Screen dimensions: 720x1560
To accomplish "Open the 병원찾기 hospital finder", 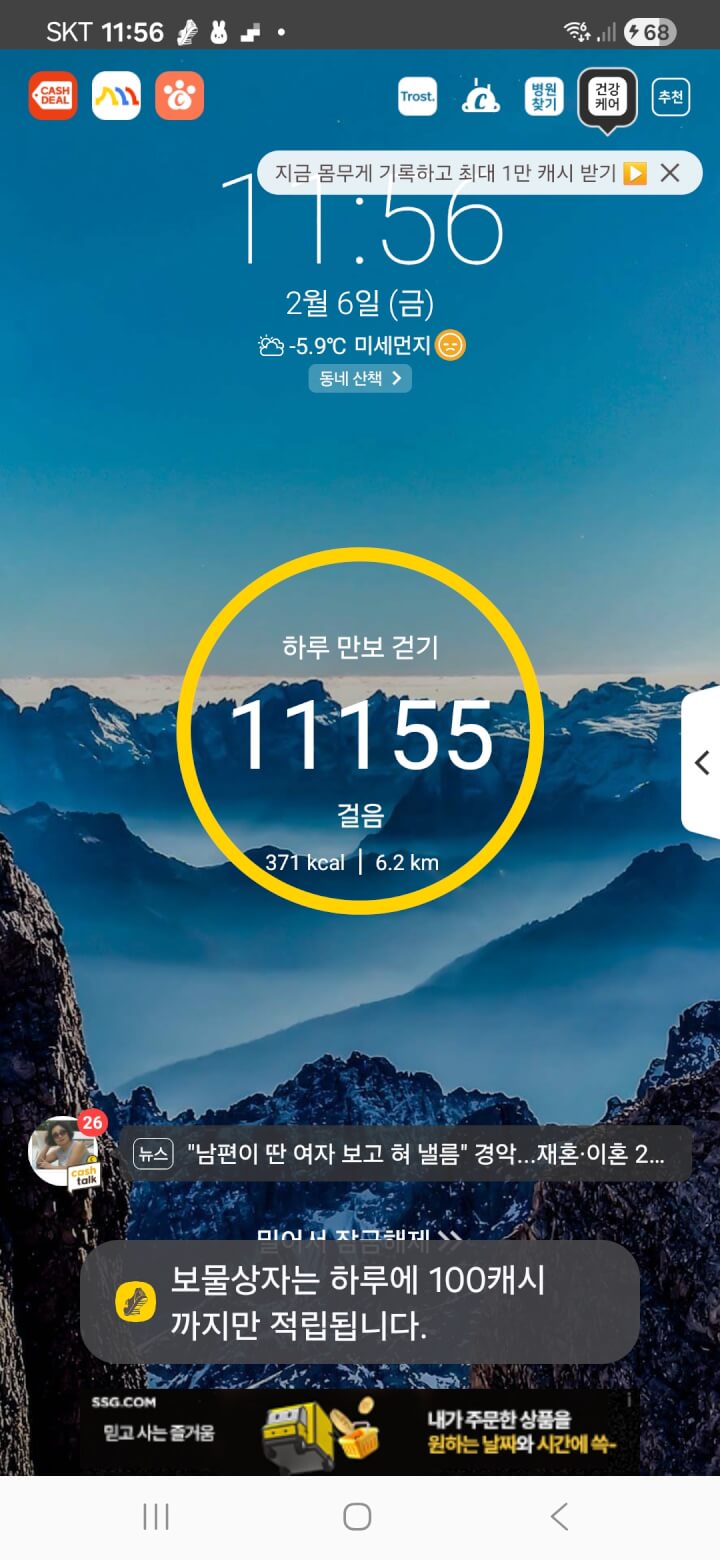I will (544, 97).
